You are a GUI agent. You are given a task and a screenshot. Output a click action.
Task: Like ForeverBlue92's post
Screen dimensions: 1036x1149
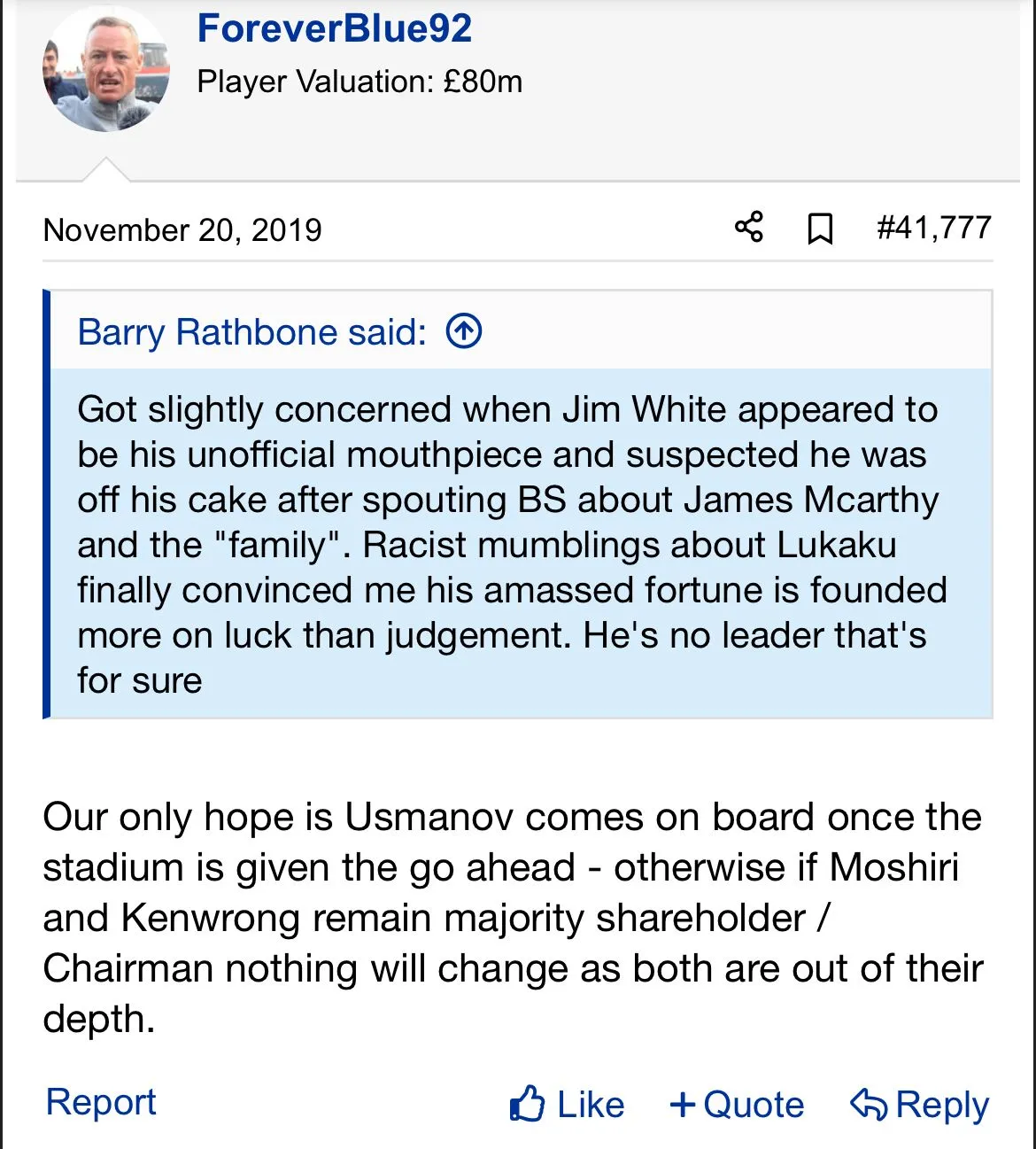[x=567, y=1105]
